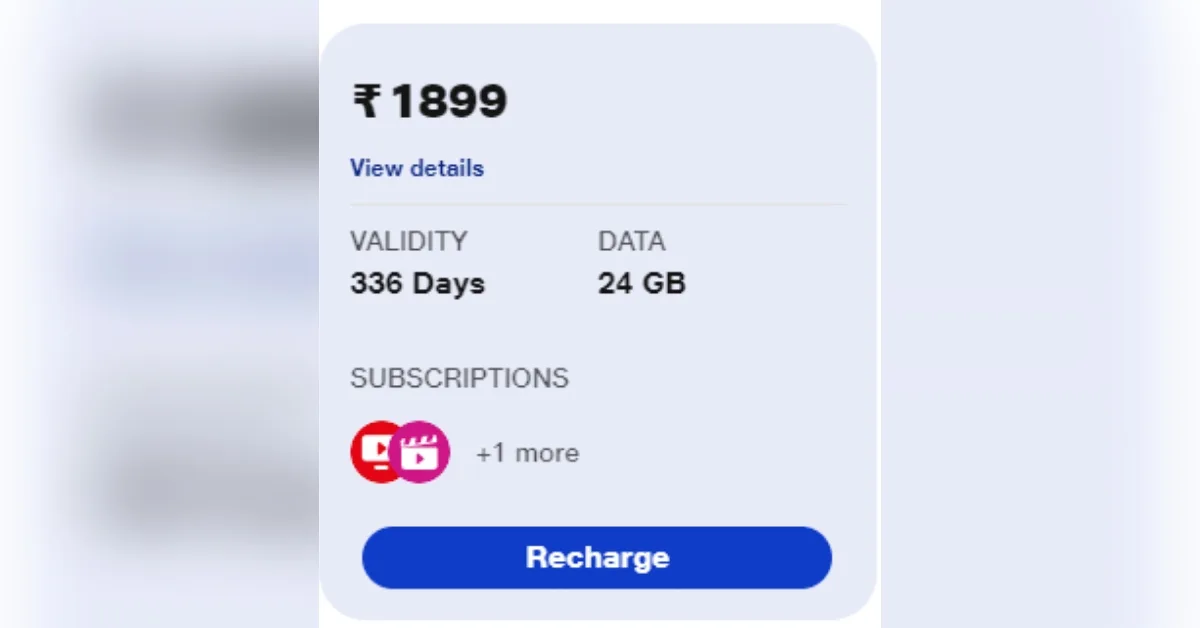Tap the Recharge button
Screen dimensions: 1200x628
[x=597, y=557]
